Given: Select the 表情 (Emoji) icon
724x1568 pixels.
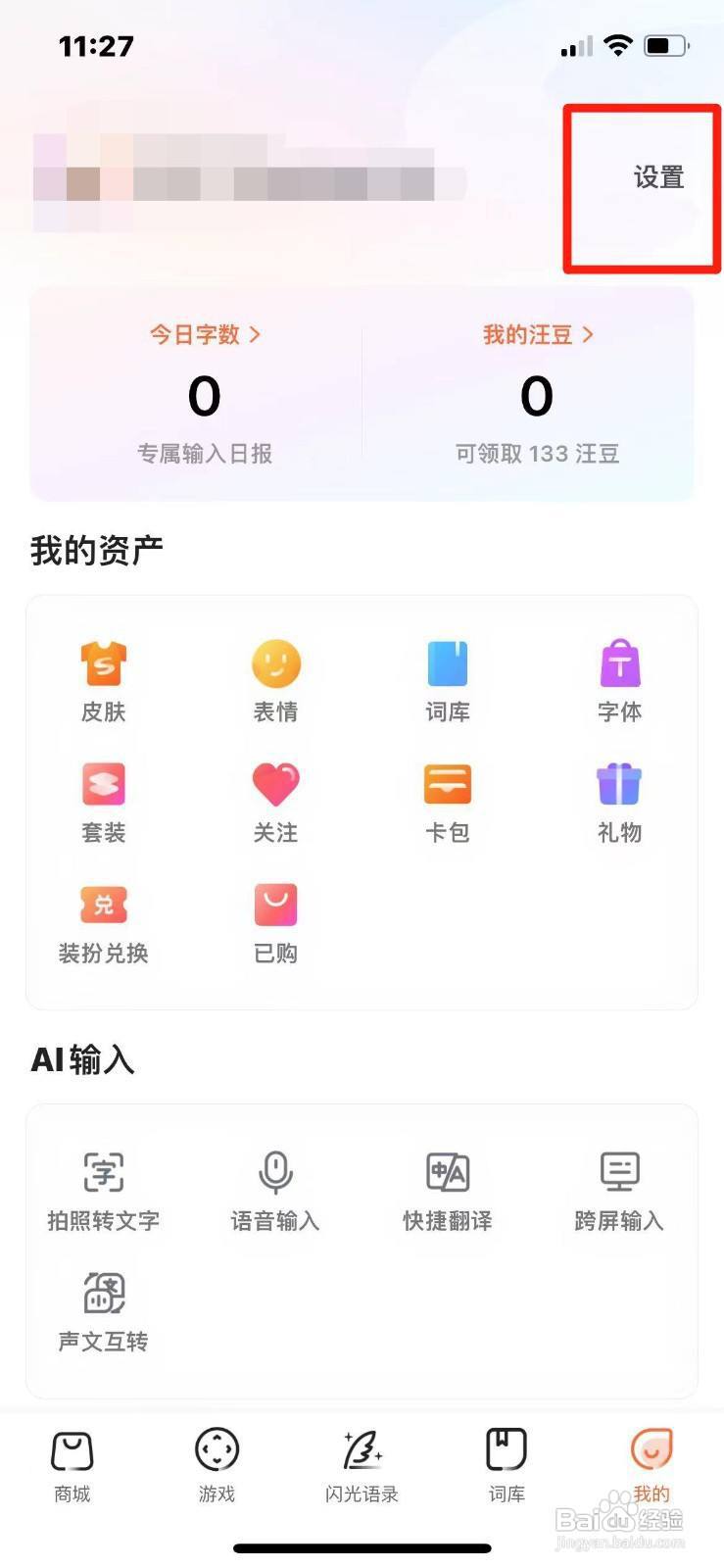Looking at the screenshot, I should (274, 676).
